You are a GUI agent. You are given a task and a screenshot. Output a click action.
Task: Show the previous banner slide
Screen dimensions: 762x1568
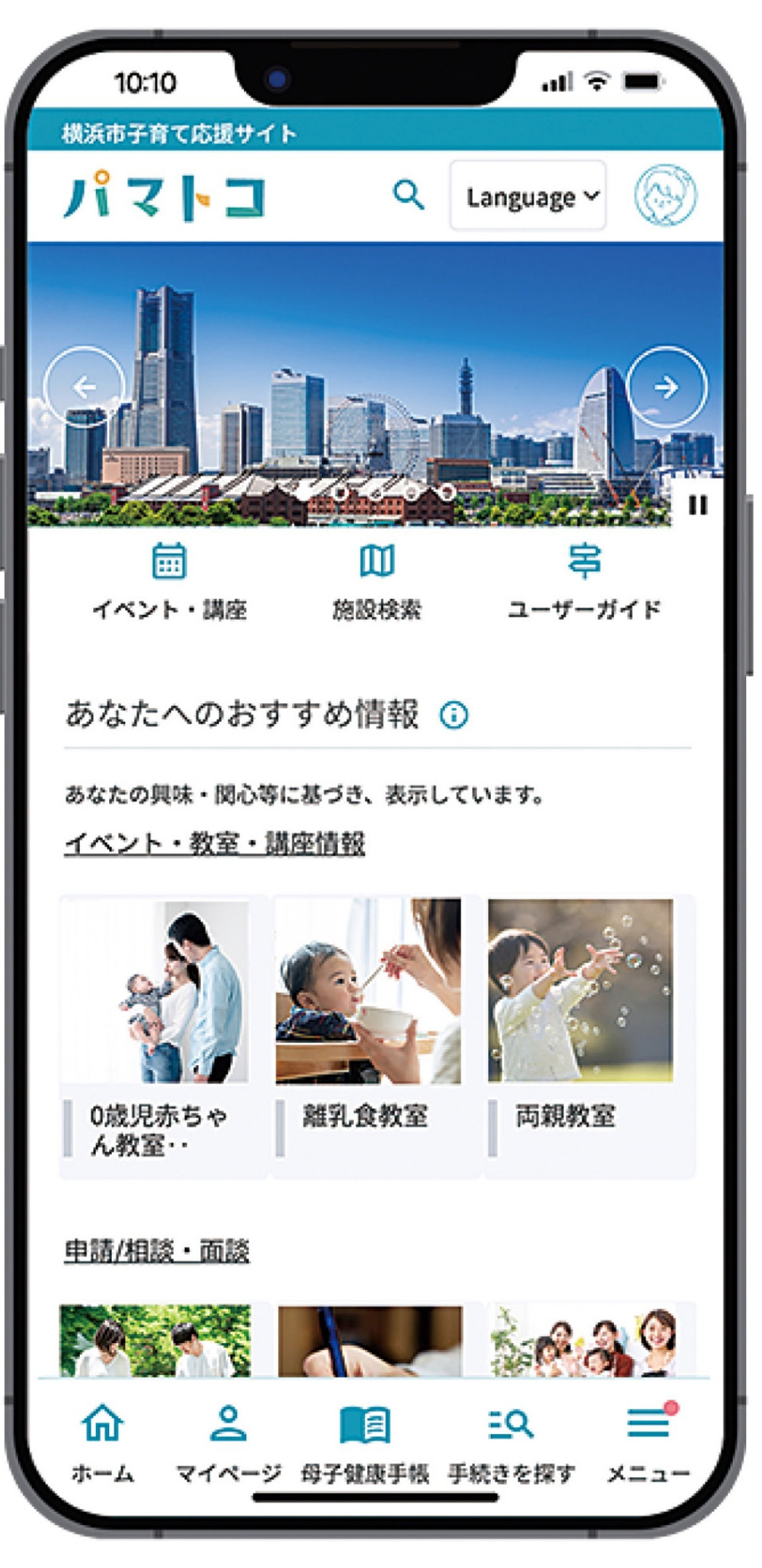(84, 387)
